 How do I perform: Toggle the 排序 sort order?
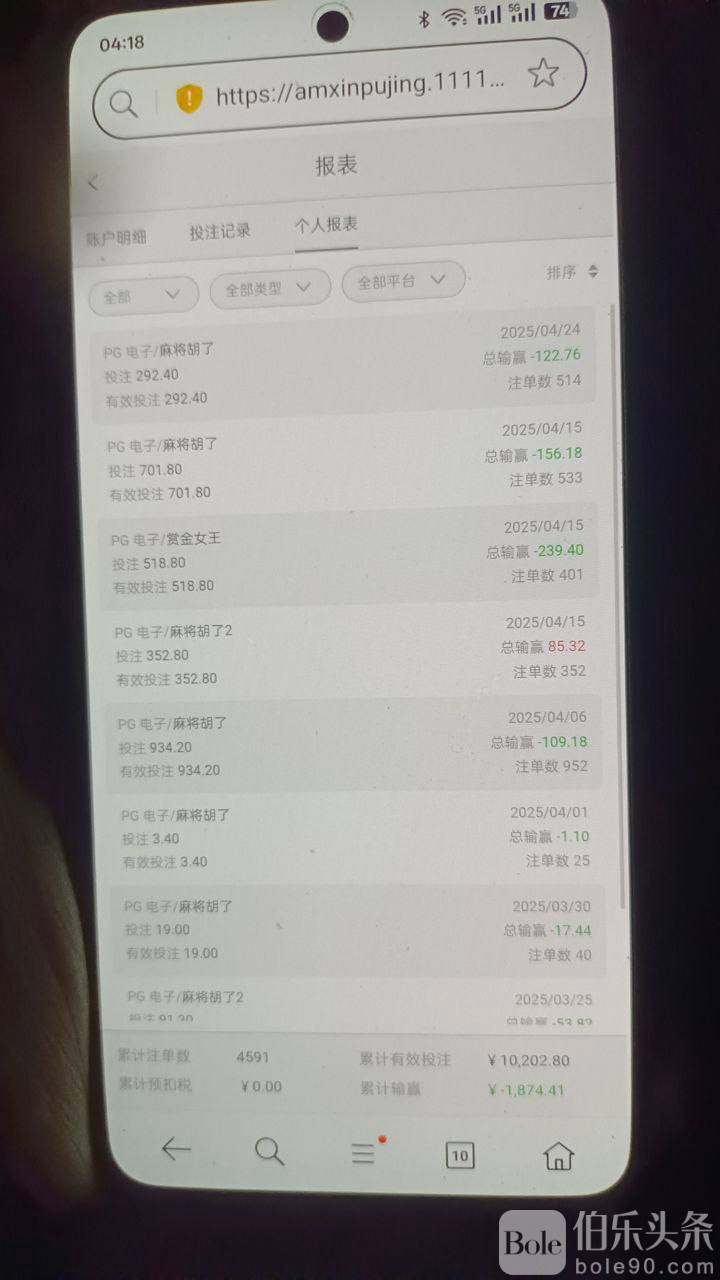[x=572, y=272]
